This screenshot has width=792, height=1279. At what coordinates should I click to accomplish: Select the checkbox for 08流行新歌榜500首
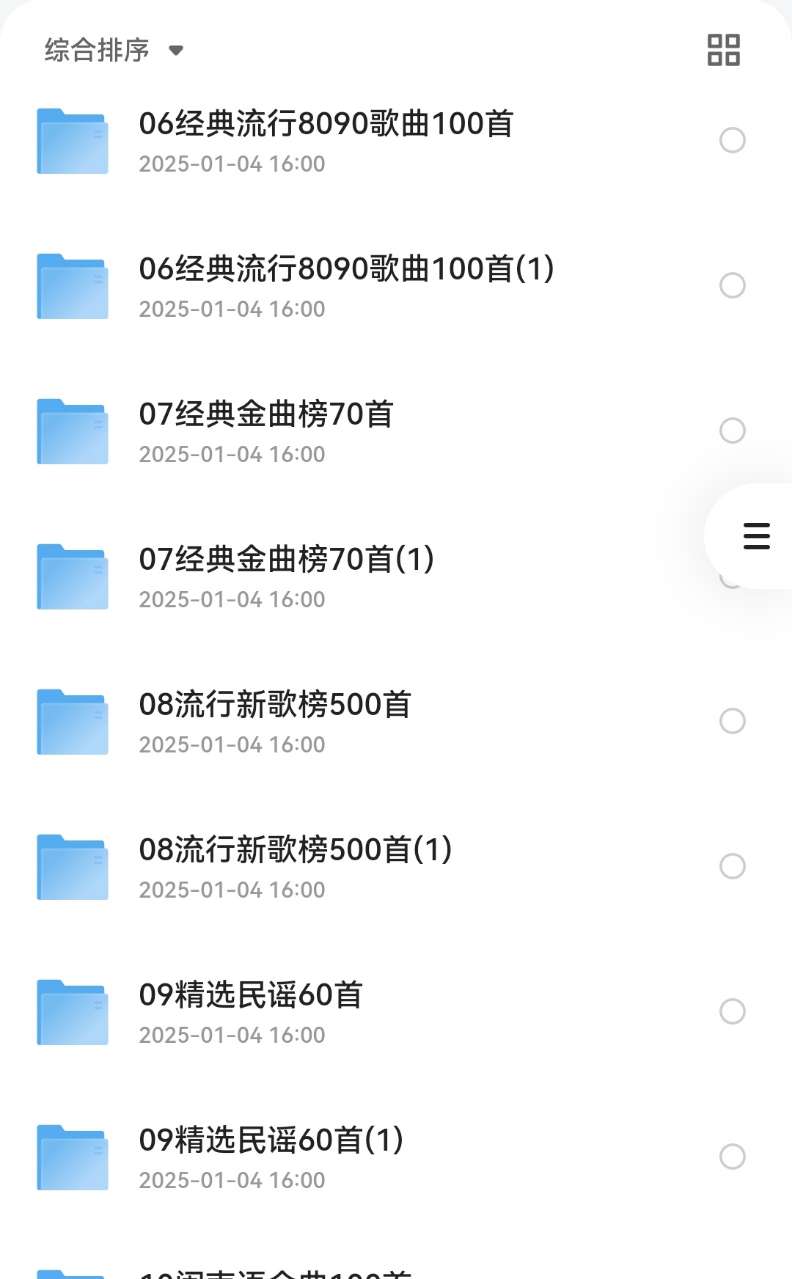pos(732,721)
